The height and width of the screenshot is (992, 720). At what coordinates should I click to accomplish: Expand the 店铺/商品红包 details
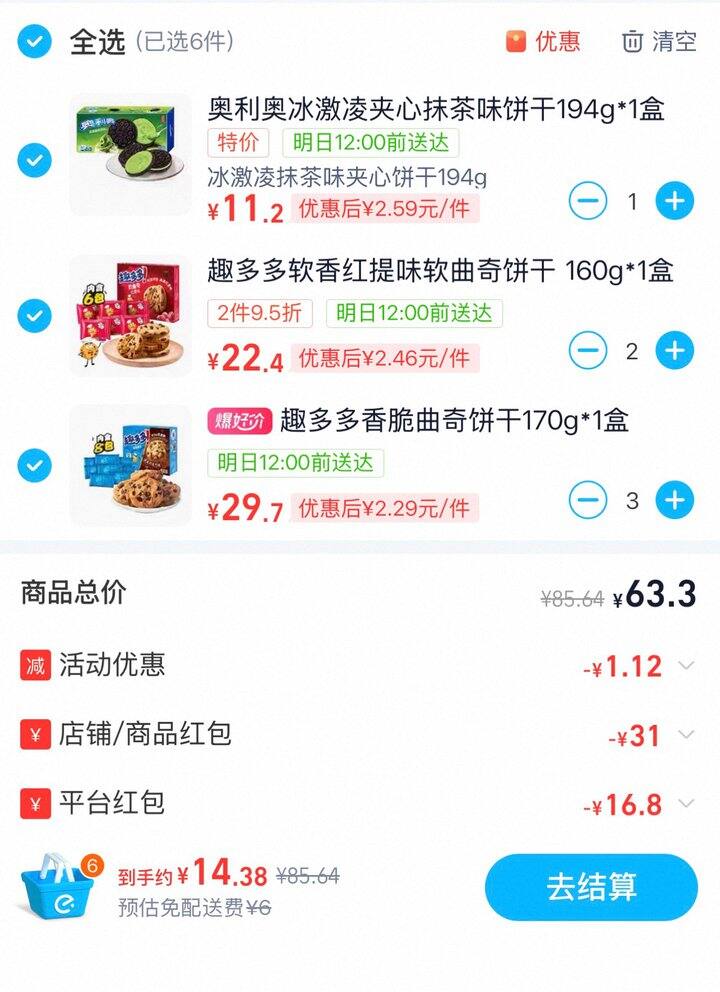coord(686,735)
